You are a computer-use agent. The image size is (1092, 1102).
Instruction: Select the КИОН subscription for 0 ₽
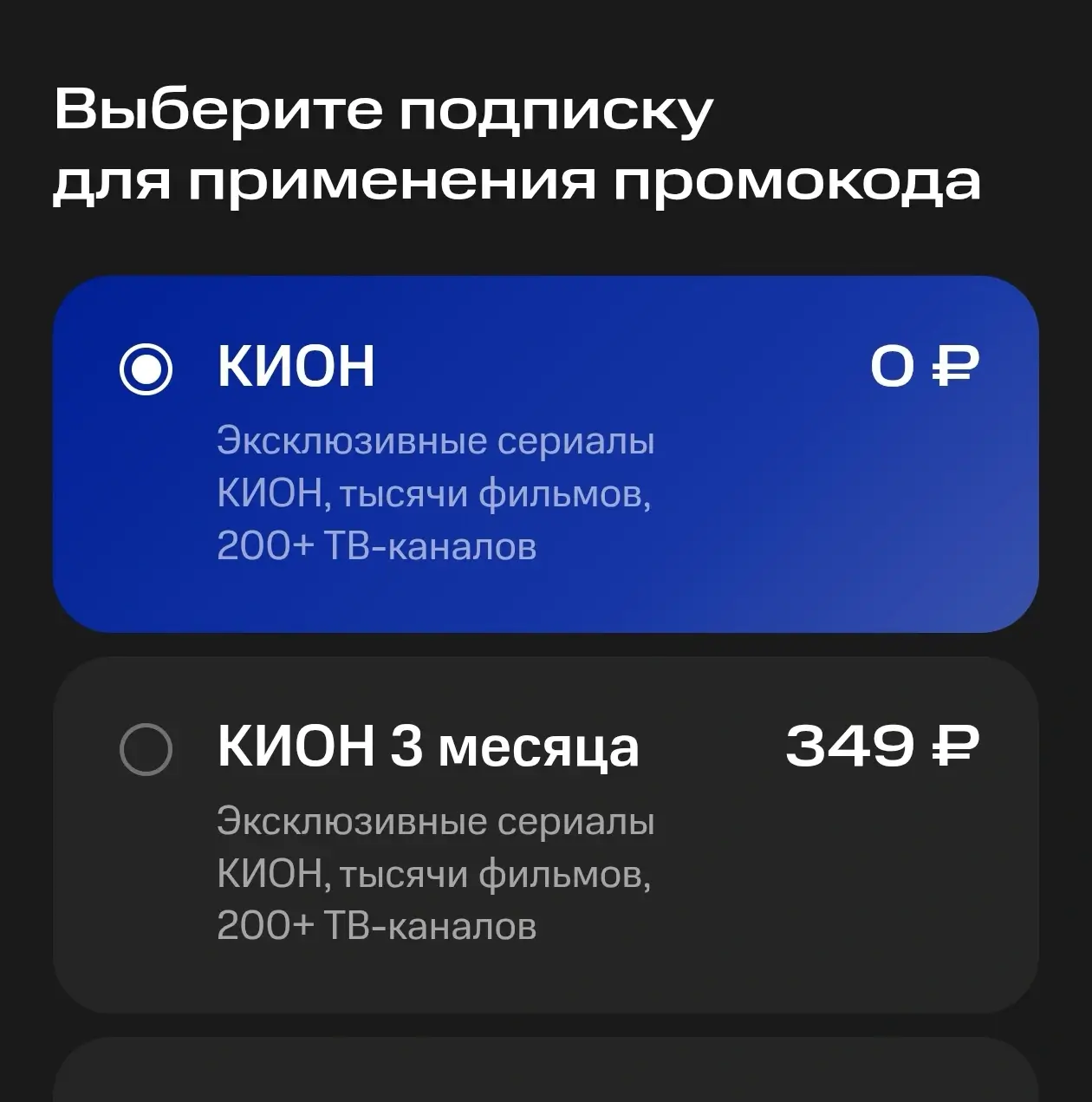click(x=146, y=369)
